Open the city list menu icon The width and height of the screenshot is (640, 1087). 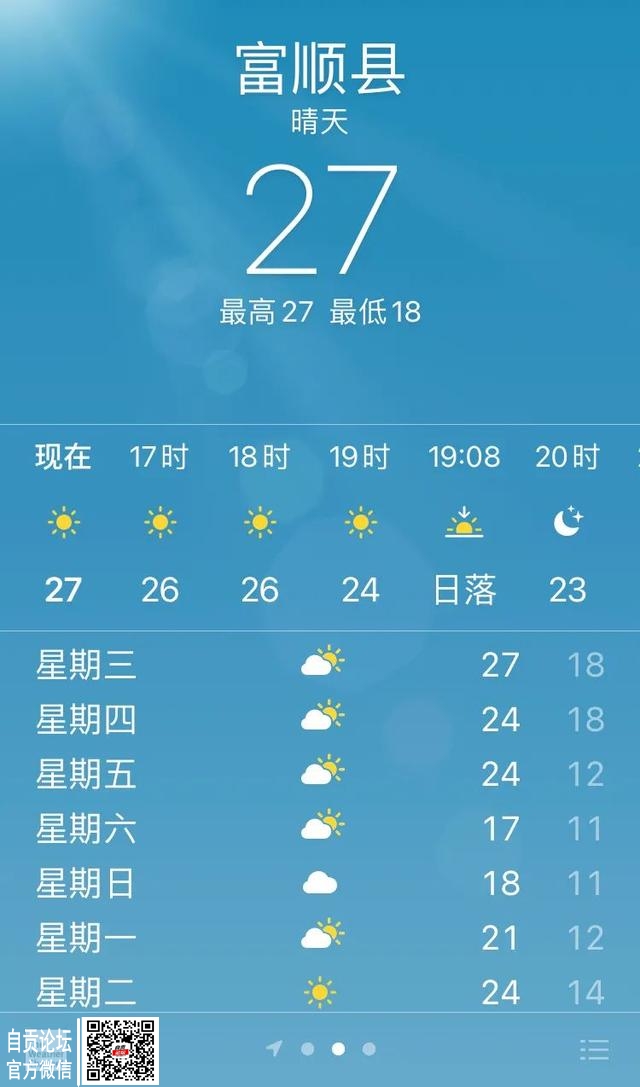[594, 1049]
